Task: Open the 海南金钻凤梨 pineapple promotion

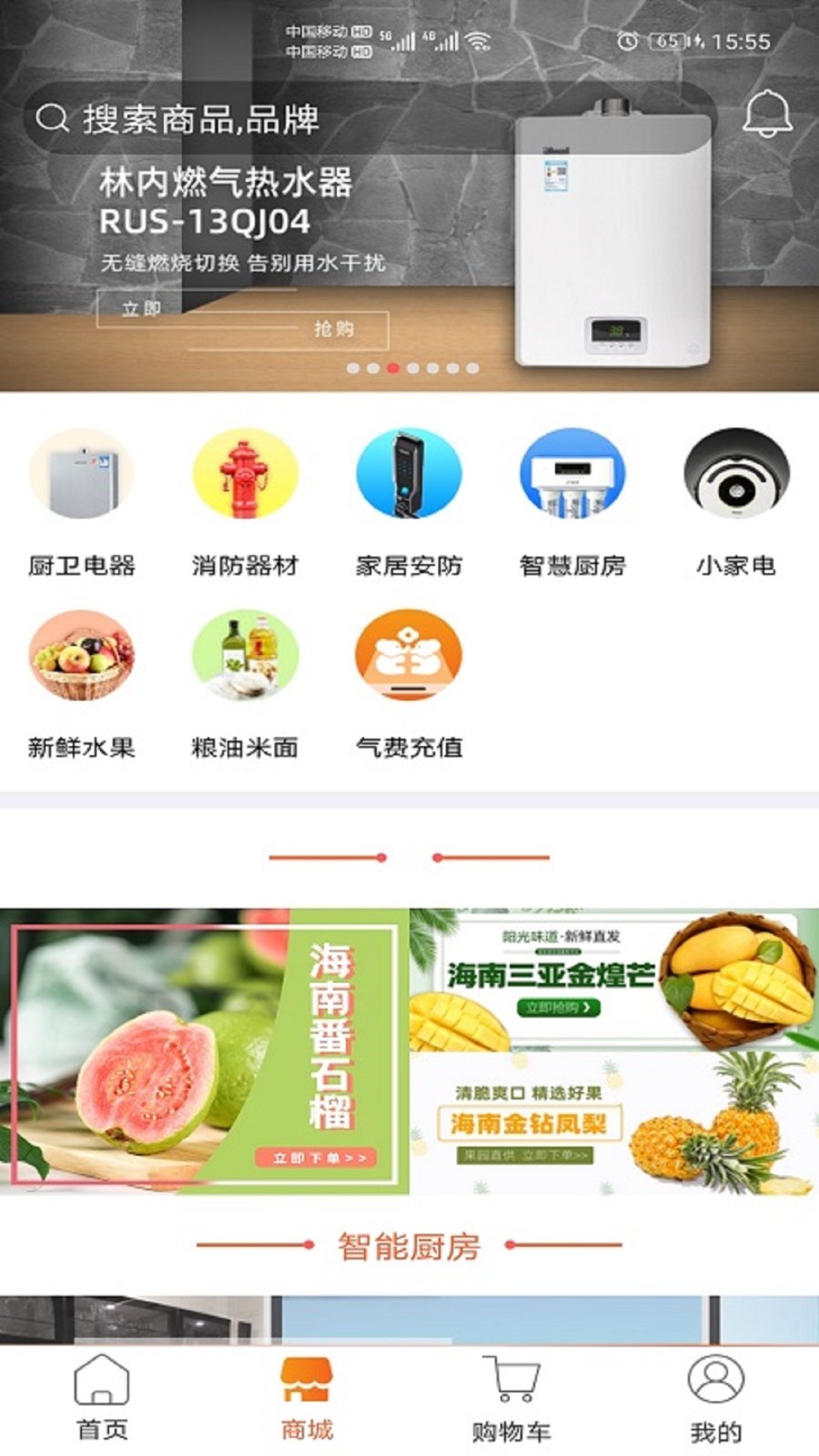Action: click(614, 1125)
